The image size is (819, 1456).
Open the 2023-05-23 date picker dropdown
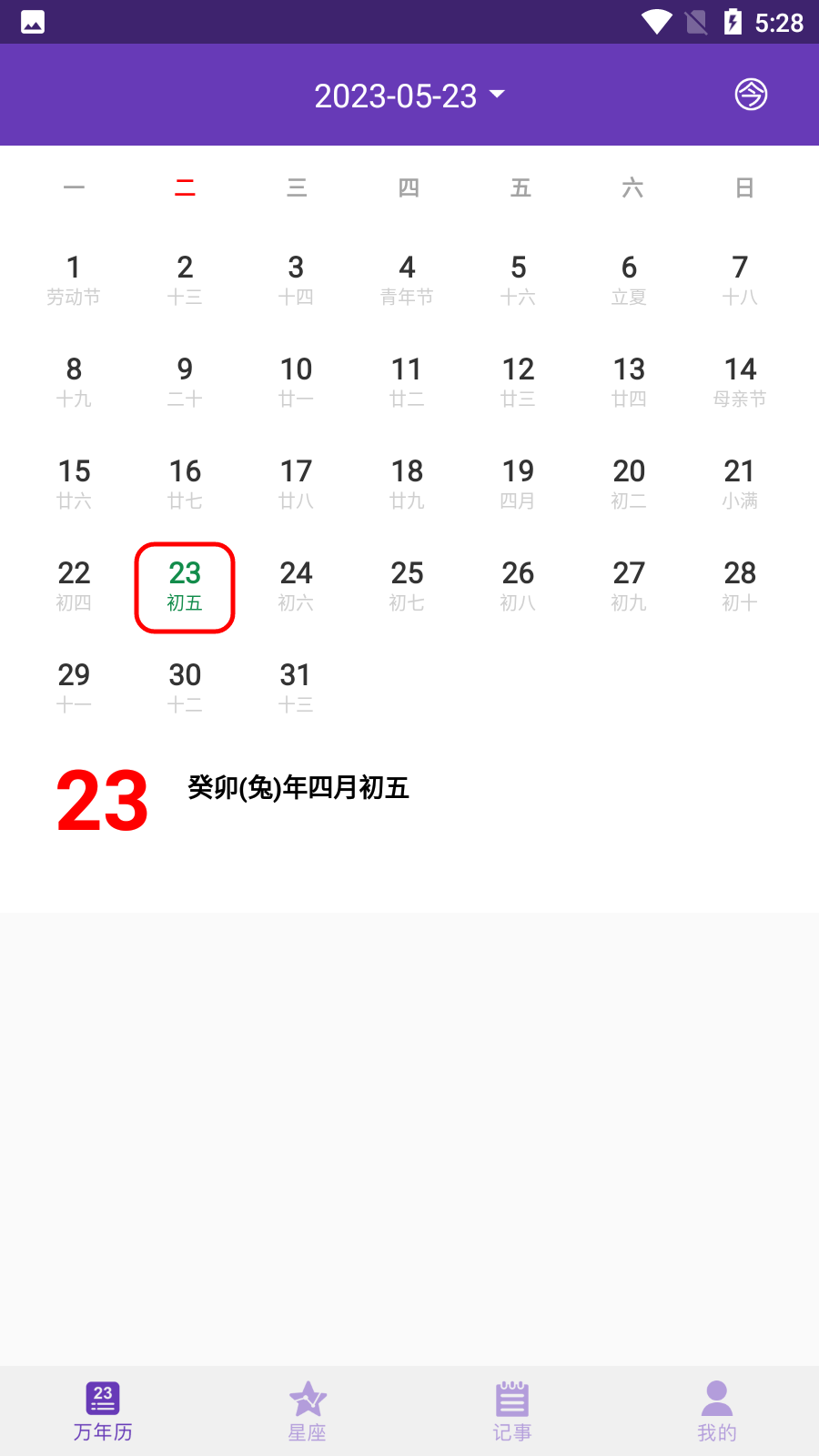click(x=409, y=96)
